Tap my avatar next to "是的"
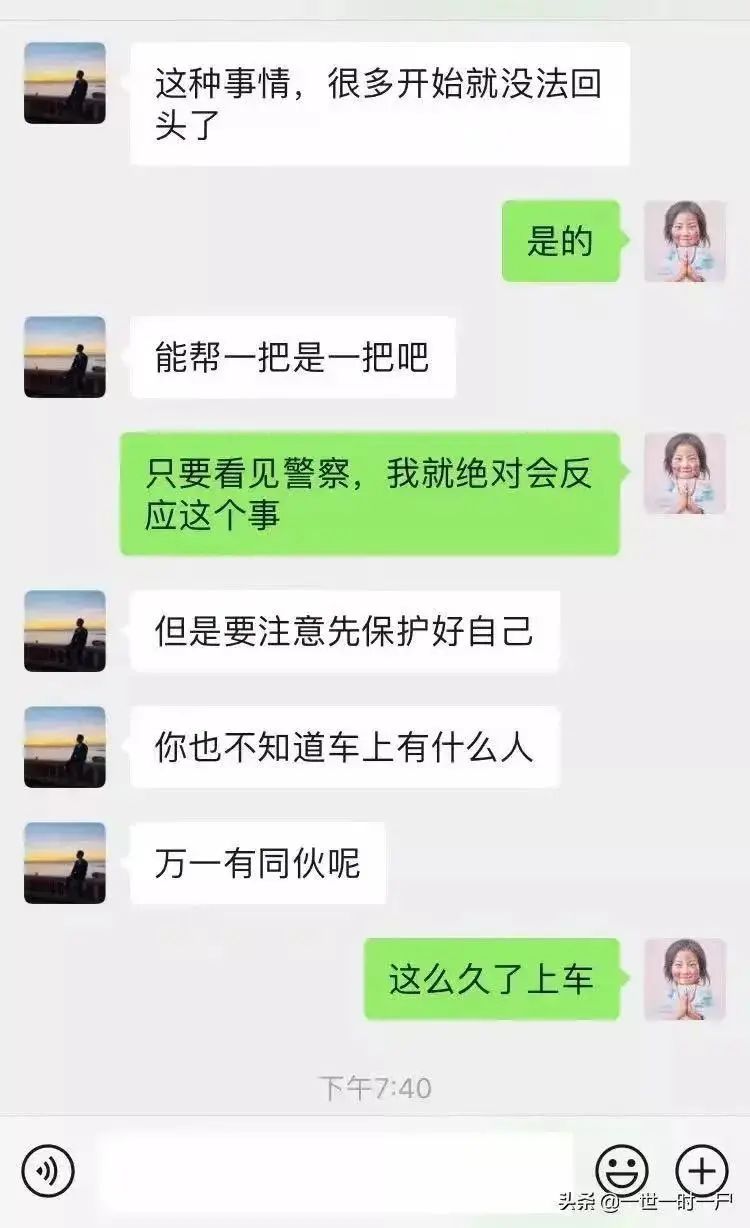 (x=684, y=241)
